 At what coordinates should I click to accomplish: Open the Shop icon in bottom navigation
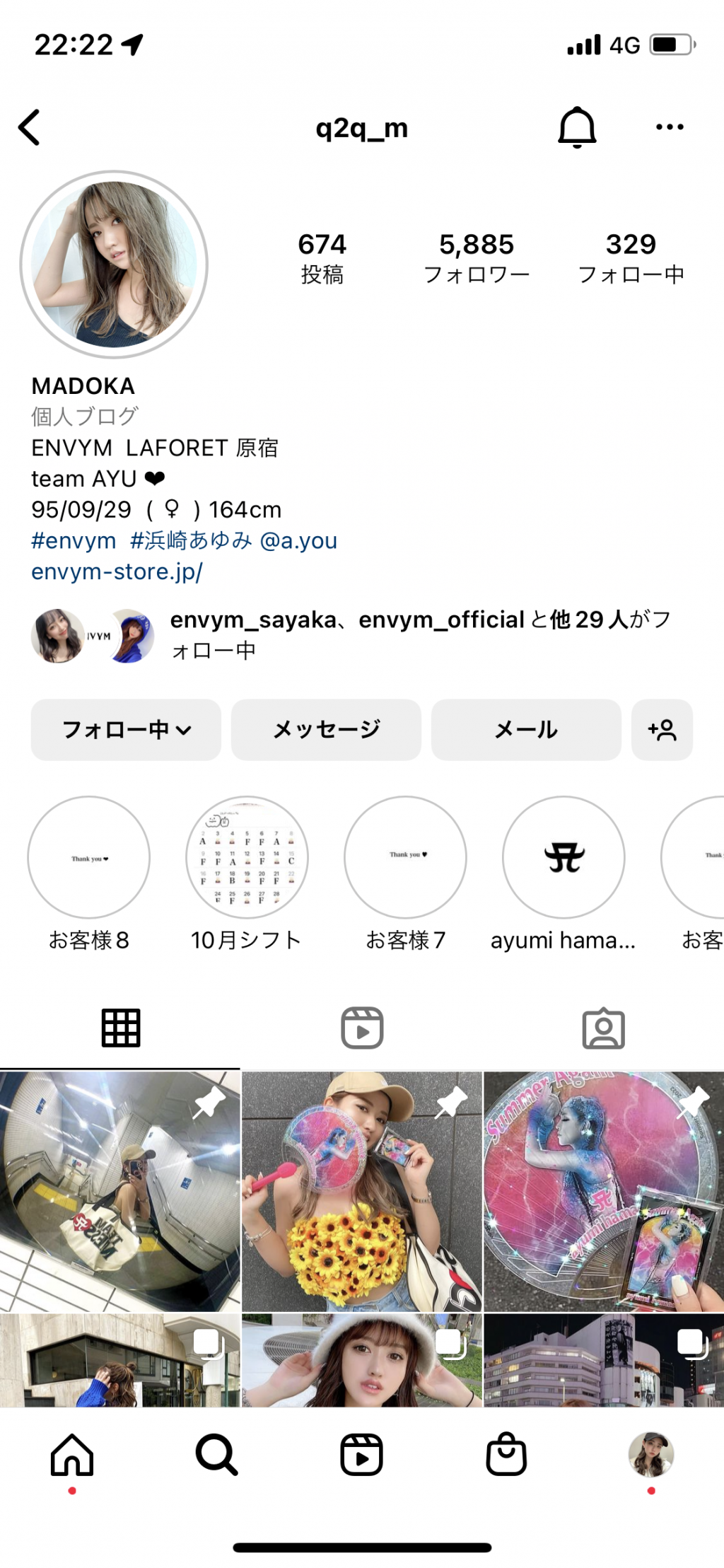[x=506, y=1458]
